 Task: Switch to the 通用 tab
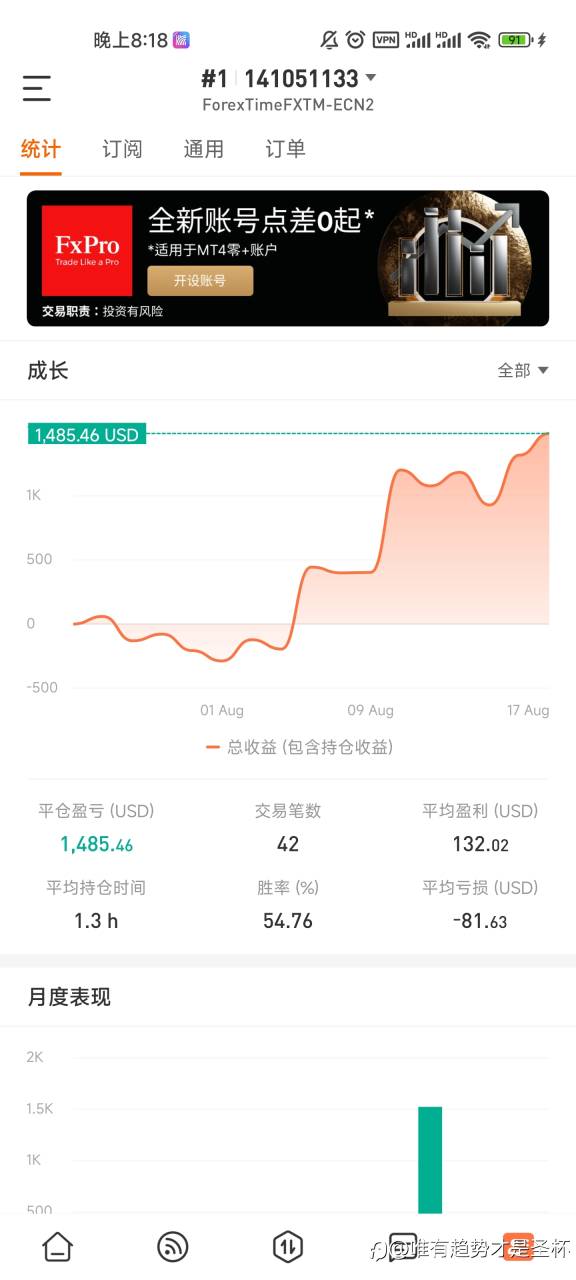(203, 149)
